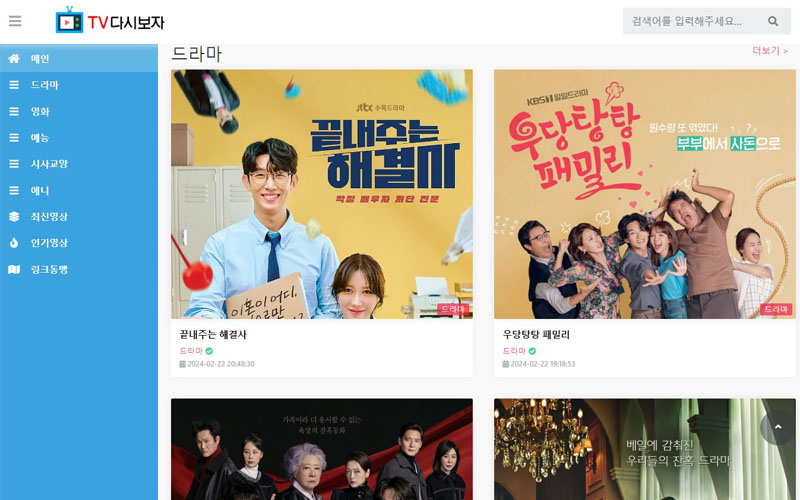
Task: Open 끝내주는 해결사 drama card
Action: [x=321, y=194]
